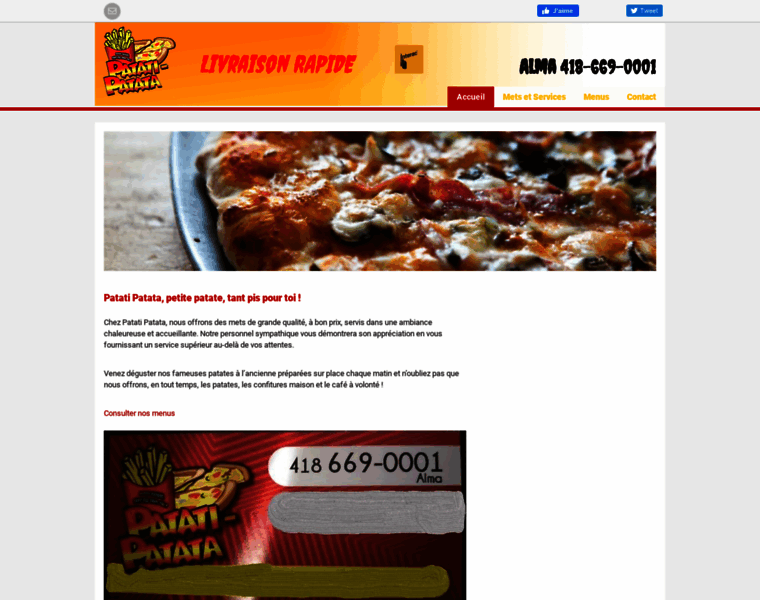This screenshot has width=760, height=600.
Task: Open the Accueil tab
Action: click(470, 97)
